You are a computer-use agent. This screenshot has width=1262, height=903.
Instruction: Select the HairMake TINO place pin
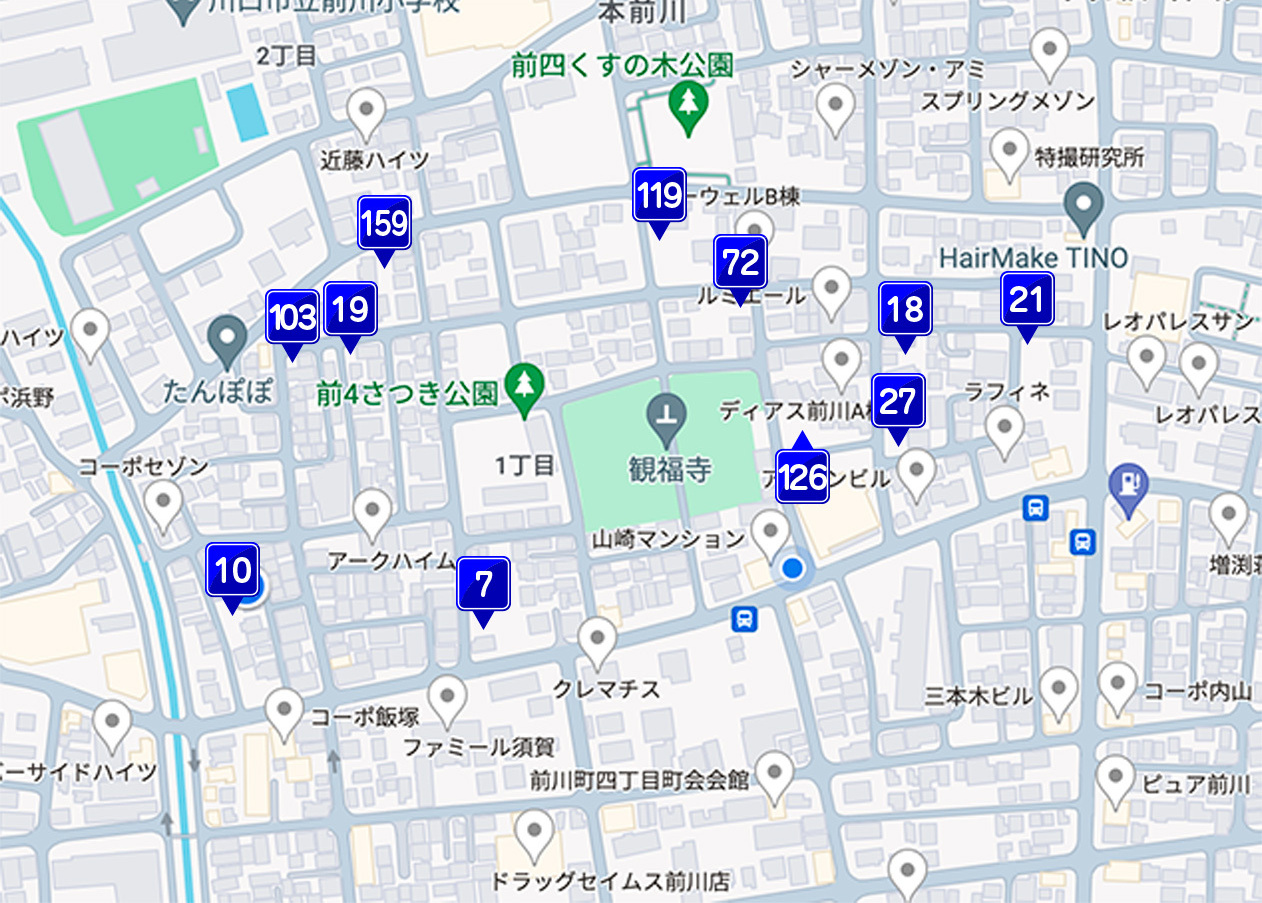(1083, 205)
